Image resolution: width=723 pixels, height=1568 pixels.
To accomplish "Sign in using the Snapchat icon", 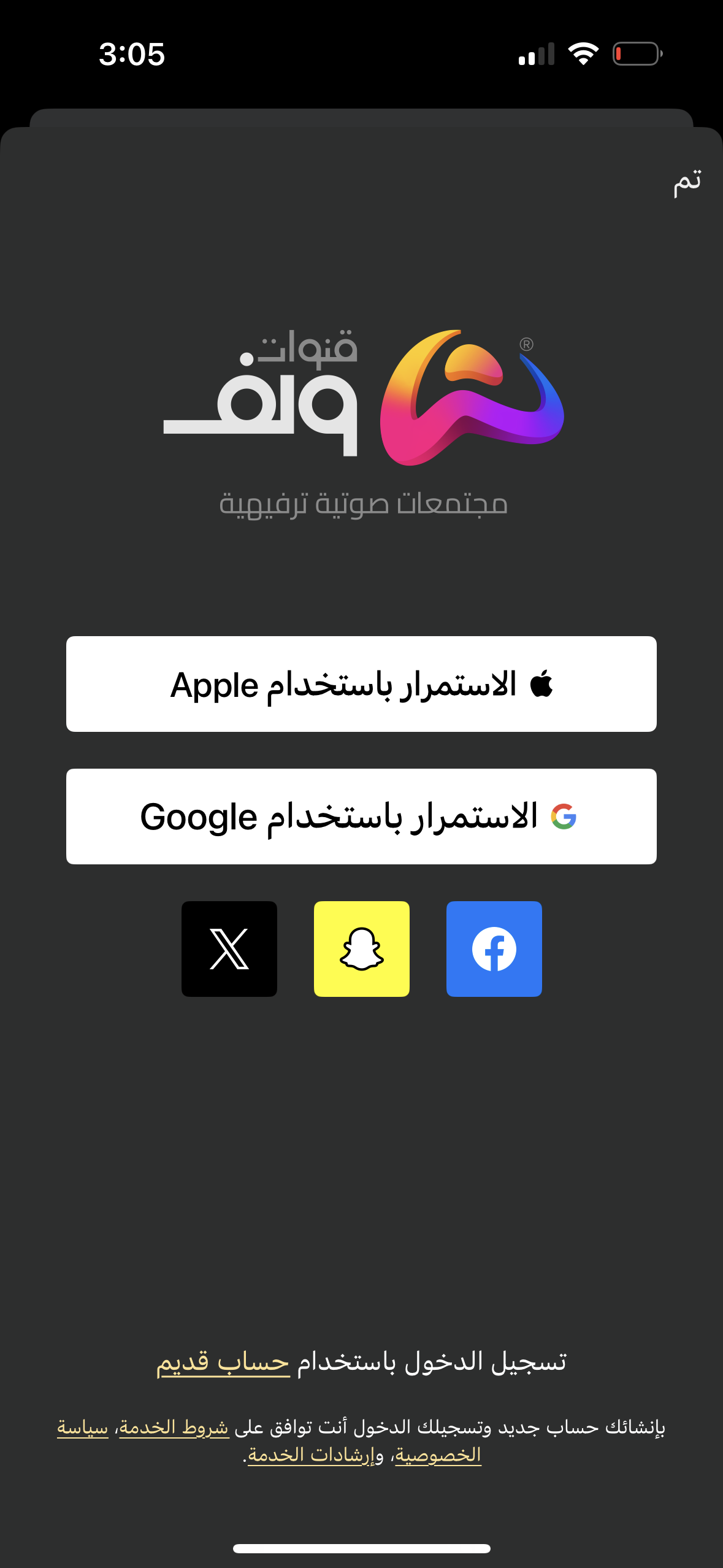I will tap(361, 948).
